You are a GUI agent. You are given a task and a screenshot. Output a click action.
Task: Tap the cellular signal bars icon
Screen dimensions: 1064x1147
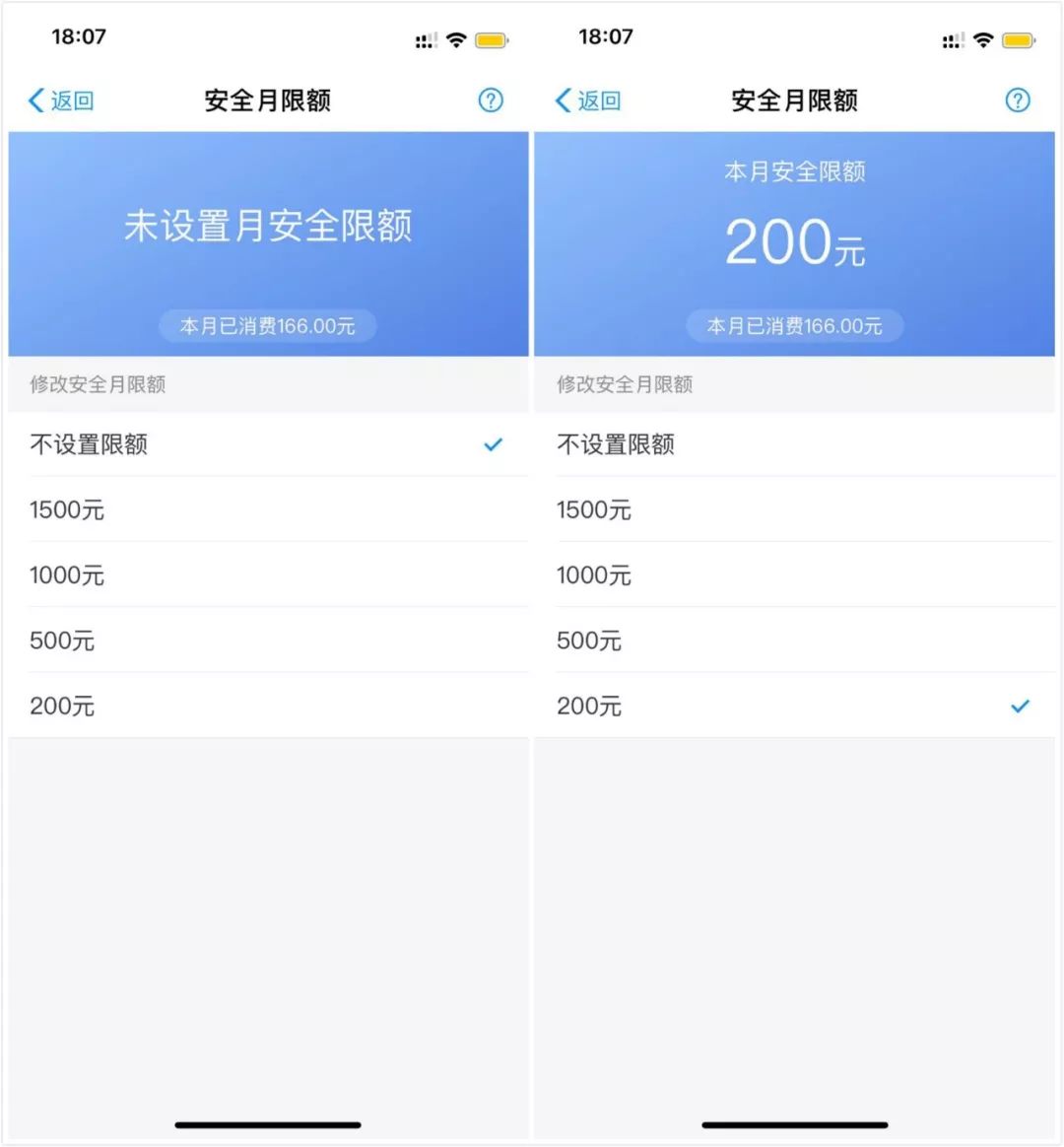(x=427, y=39)
